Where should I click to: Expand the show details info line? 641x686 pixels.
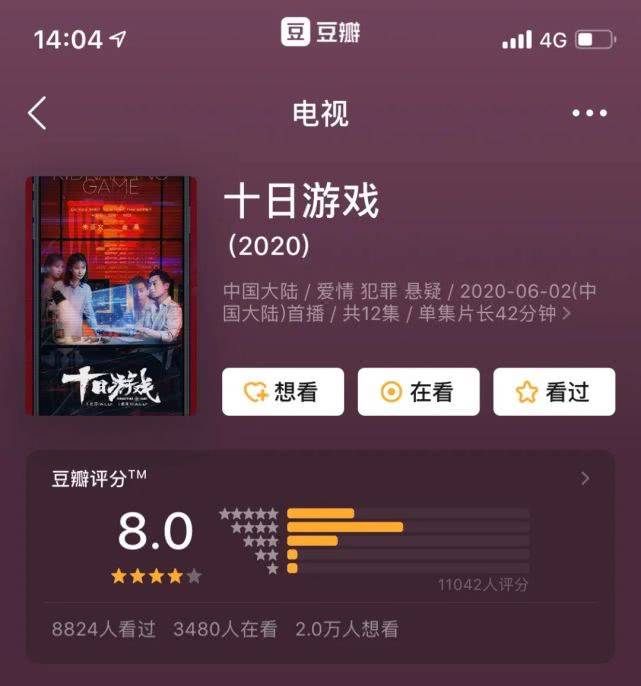pos(568,314)
